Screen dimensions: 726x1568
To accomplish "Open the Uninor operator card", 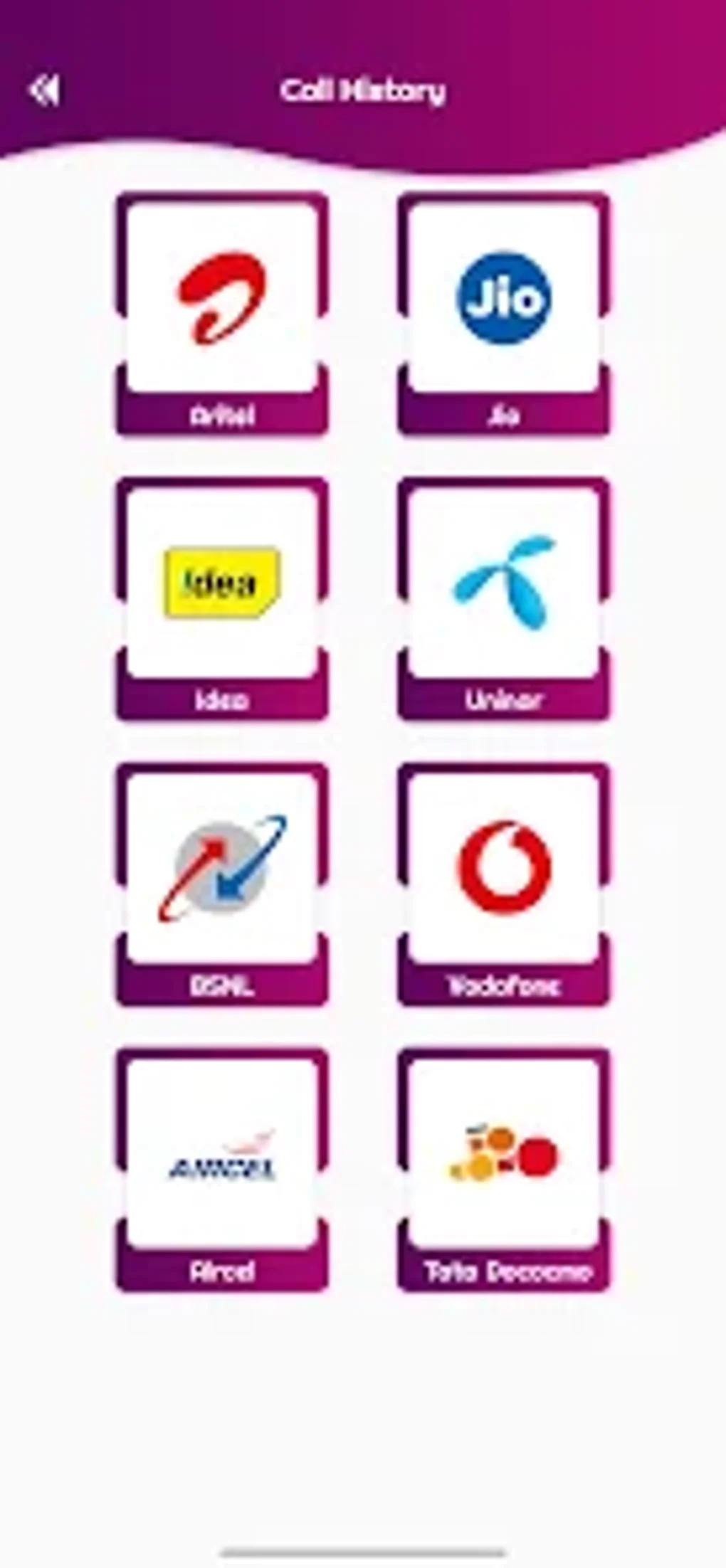I will point(504,599).
